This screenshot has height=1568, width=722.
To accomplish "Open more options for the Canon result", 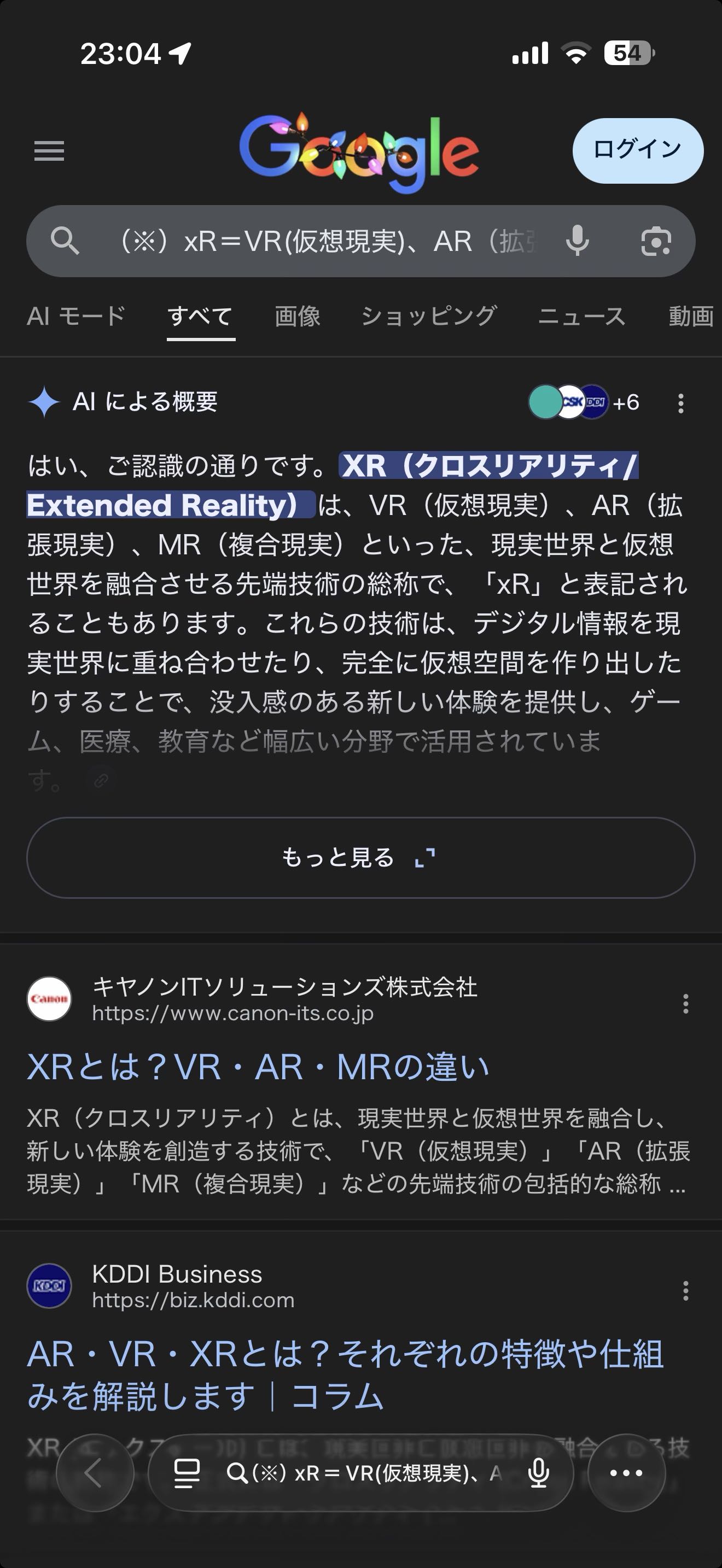I will [685, 1004].
